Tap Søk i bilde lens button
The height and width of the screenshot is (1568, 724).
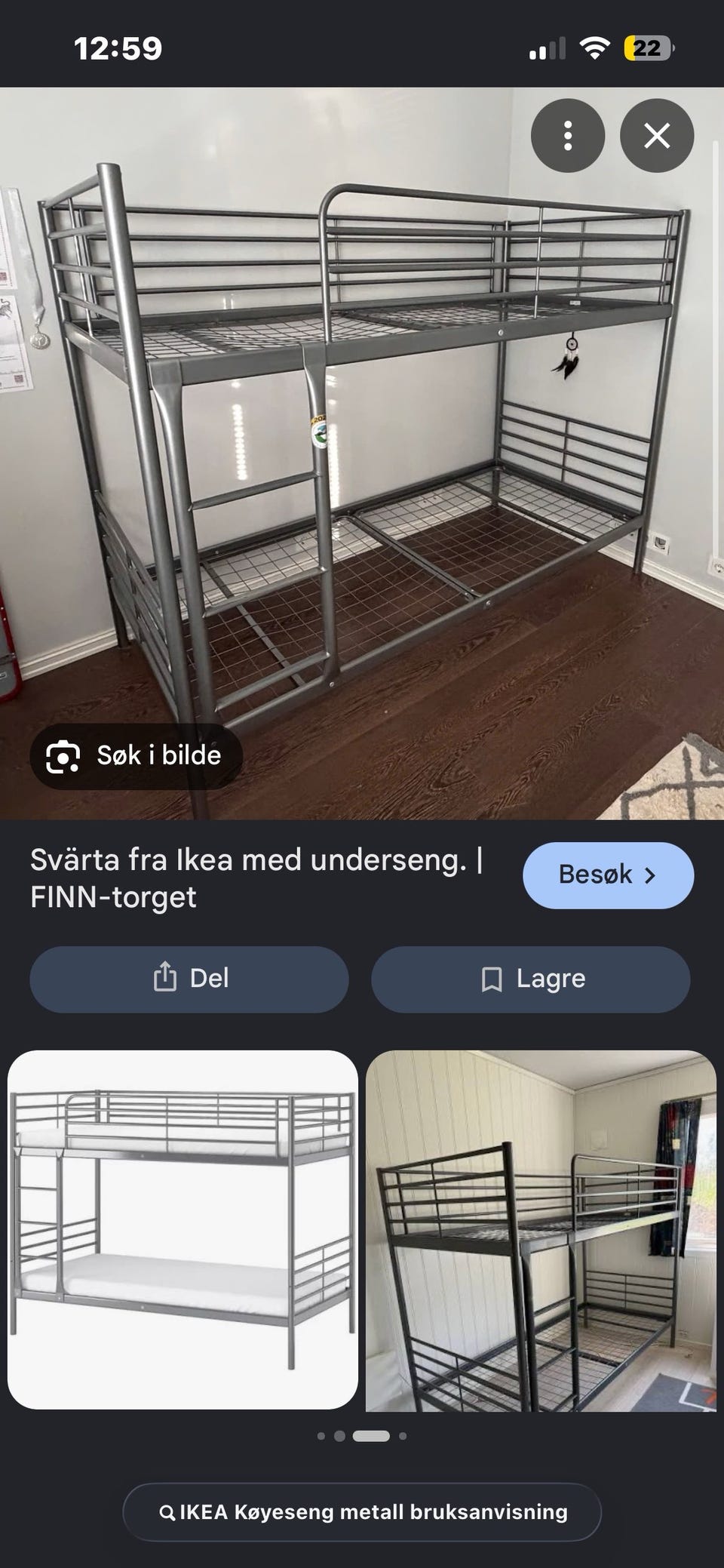click(x=137, y=756)
